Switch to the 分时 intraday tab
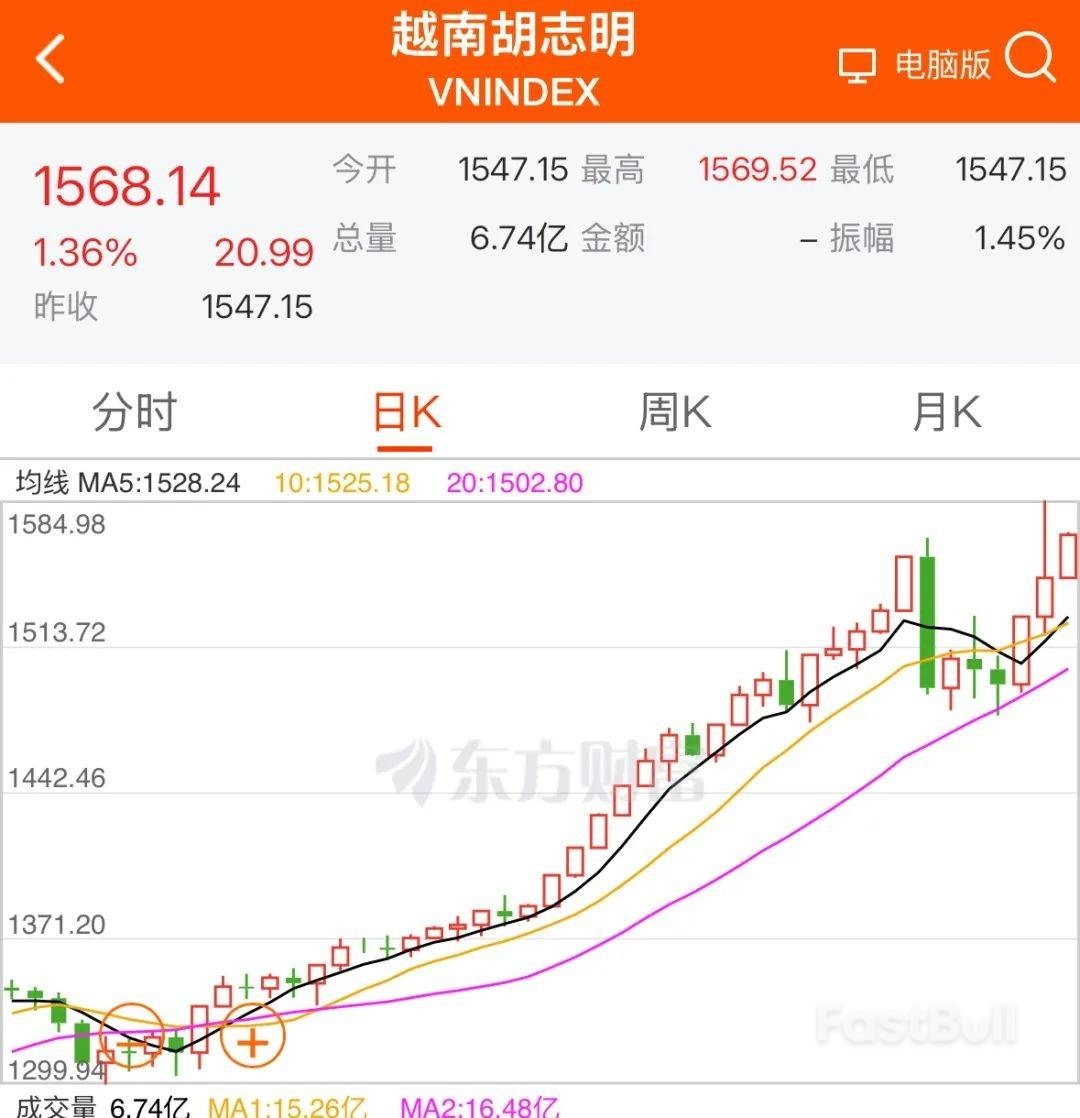Image resolution: width=1080 pixels, height=1118 pixels. (x=135, y=410)
